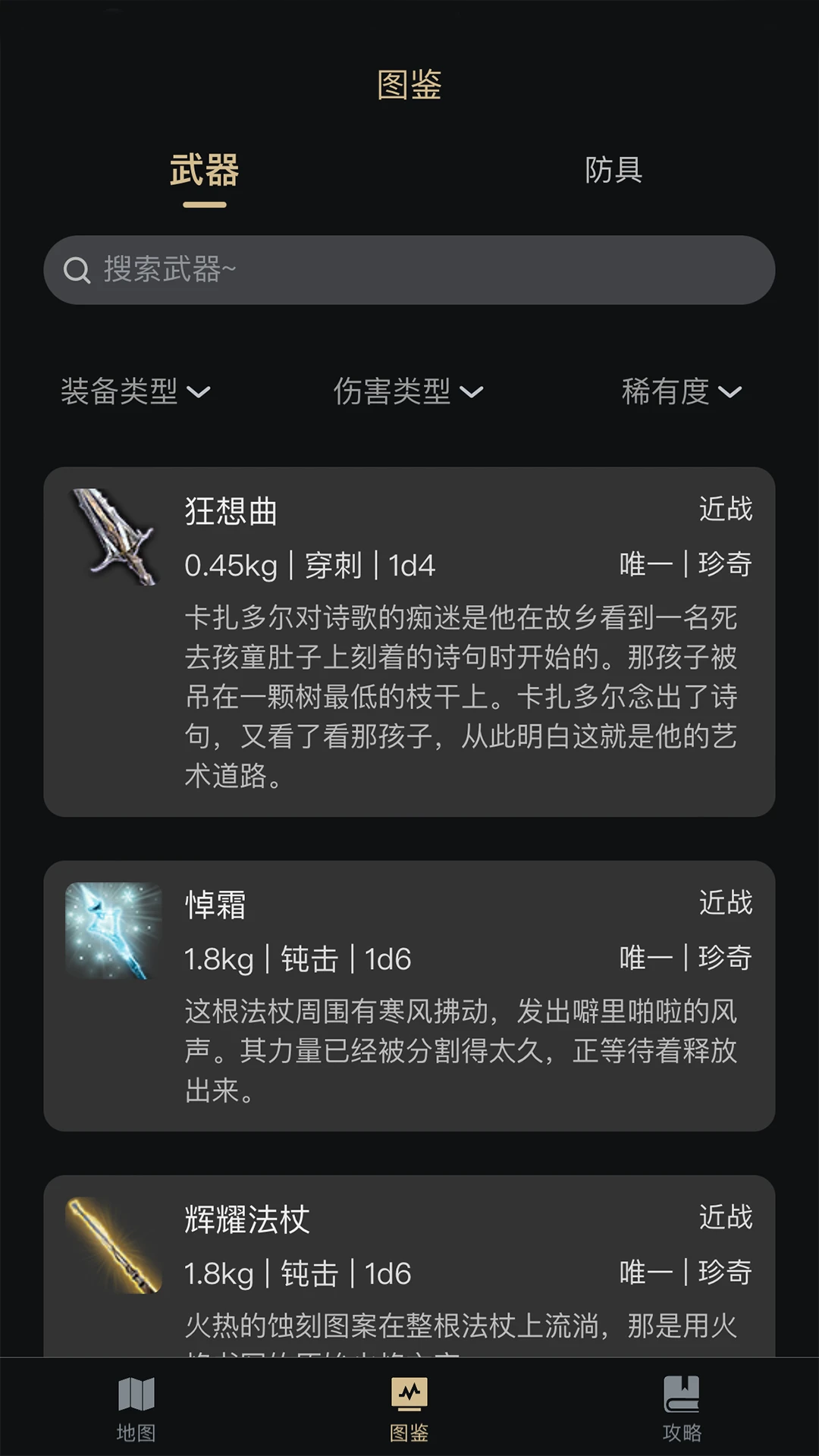Select the 武器 tab
This screenshot has height=1456, width=819.
(x=204, y=170)
